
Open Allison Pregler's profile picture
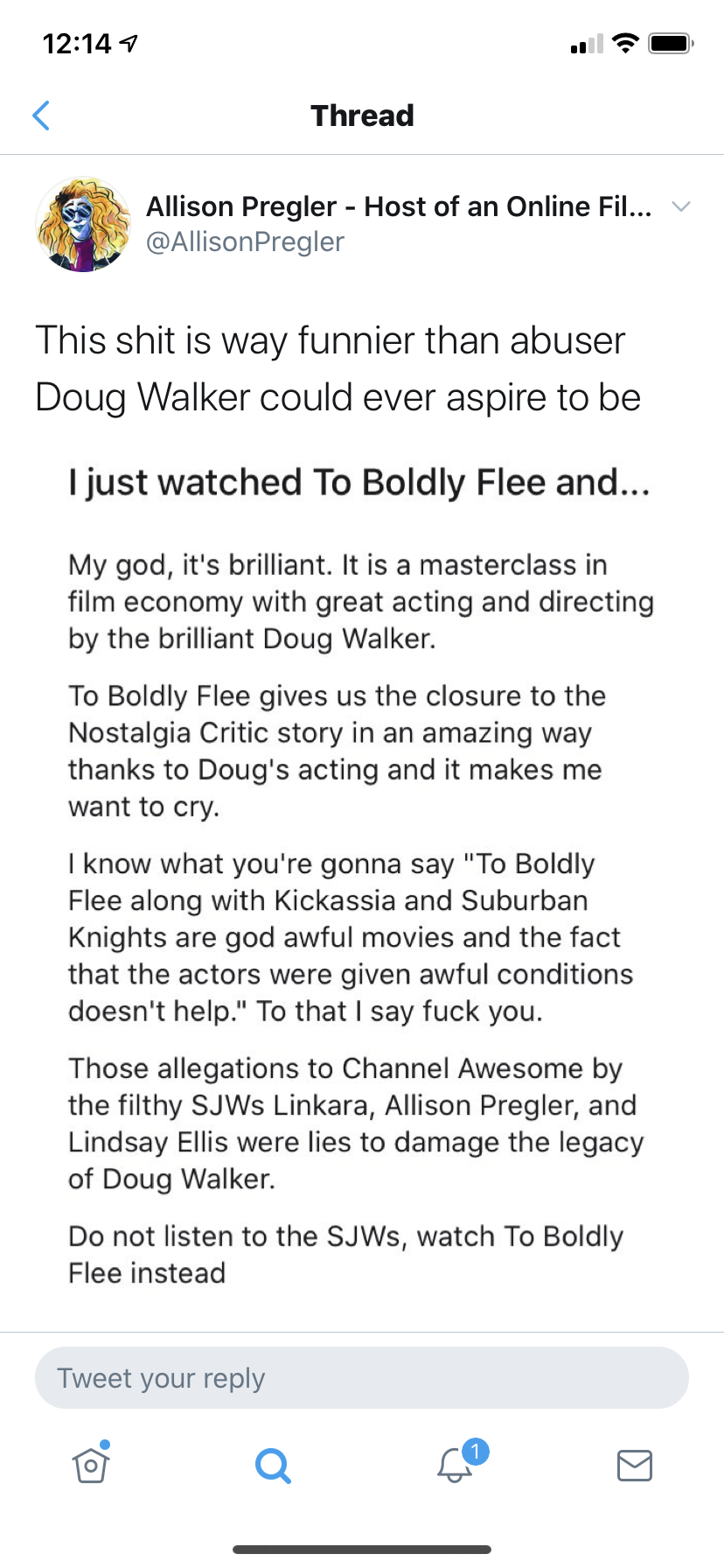[x=83, y=224]
